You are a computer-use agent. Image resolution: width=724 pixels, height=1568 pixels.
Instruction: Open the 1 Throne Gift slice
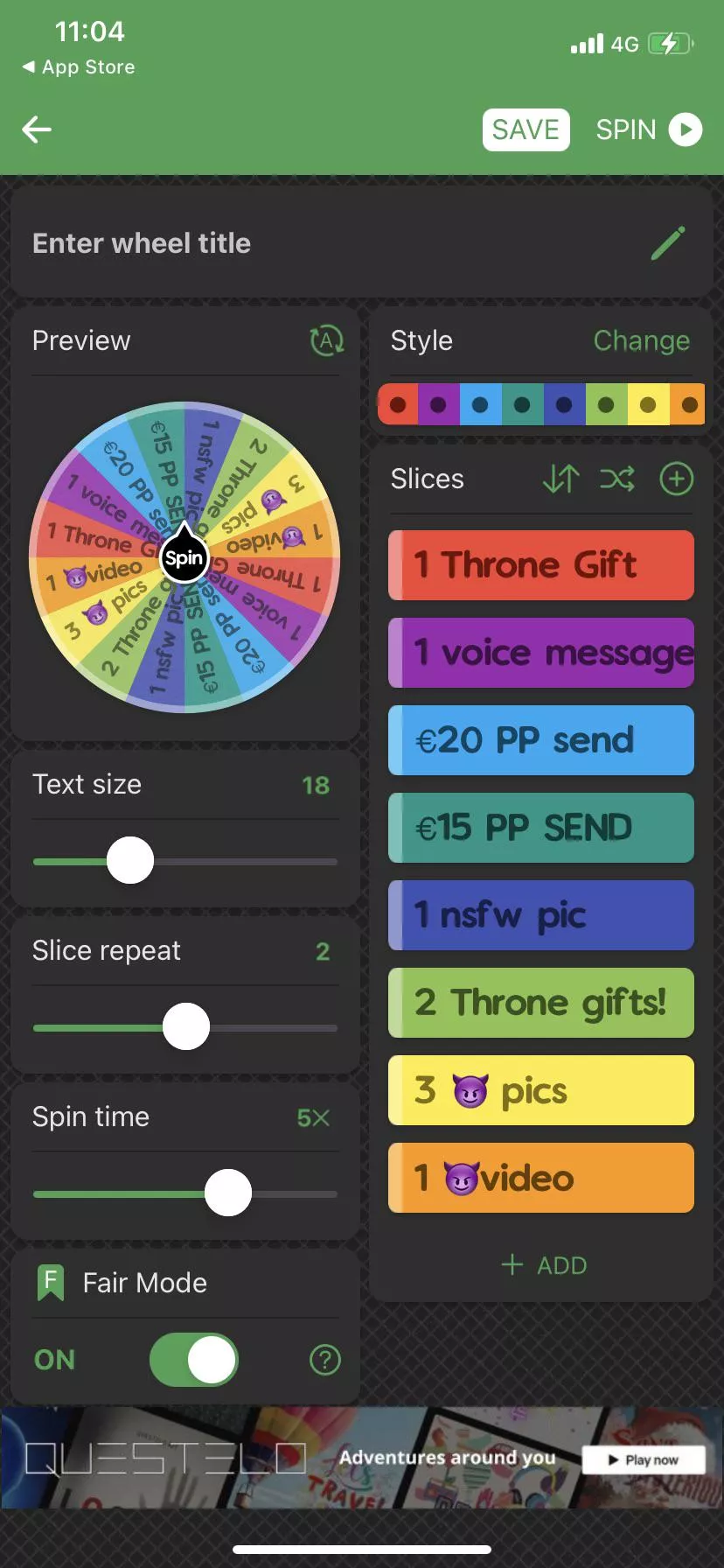click(x=540, y=565)
